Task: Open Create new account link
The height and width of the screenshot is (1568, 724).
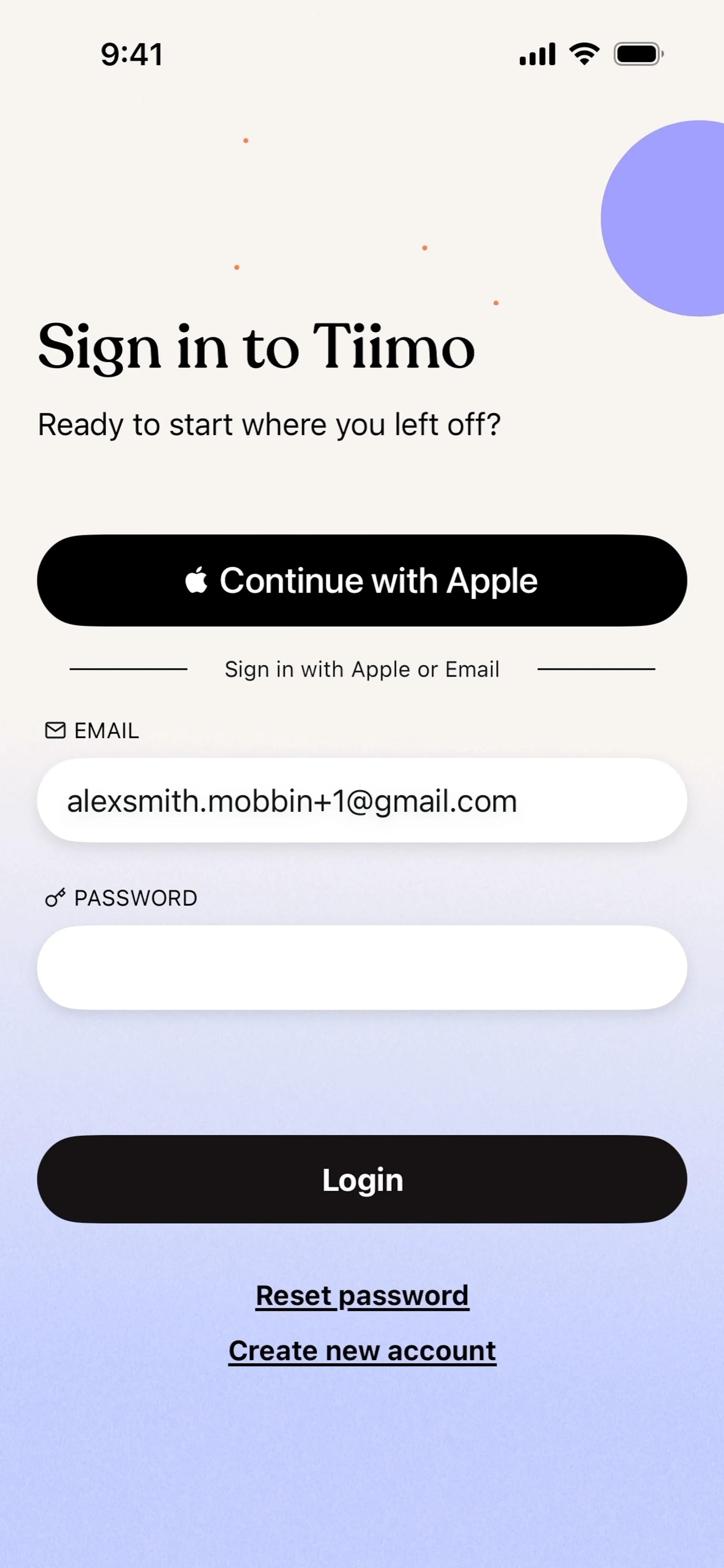Action: 362,1351
